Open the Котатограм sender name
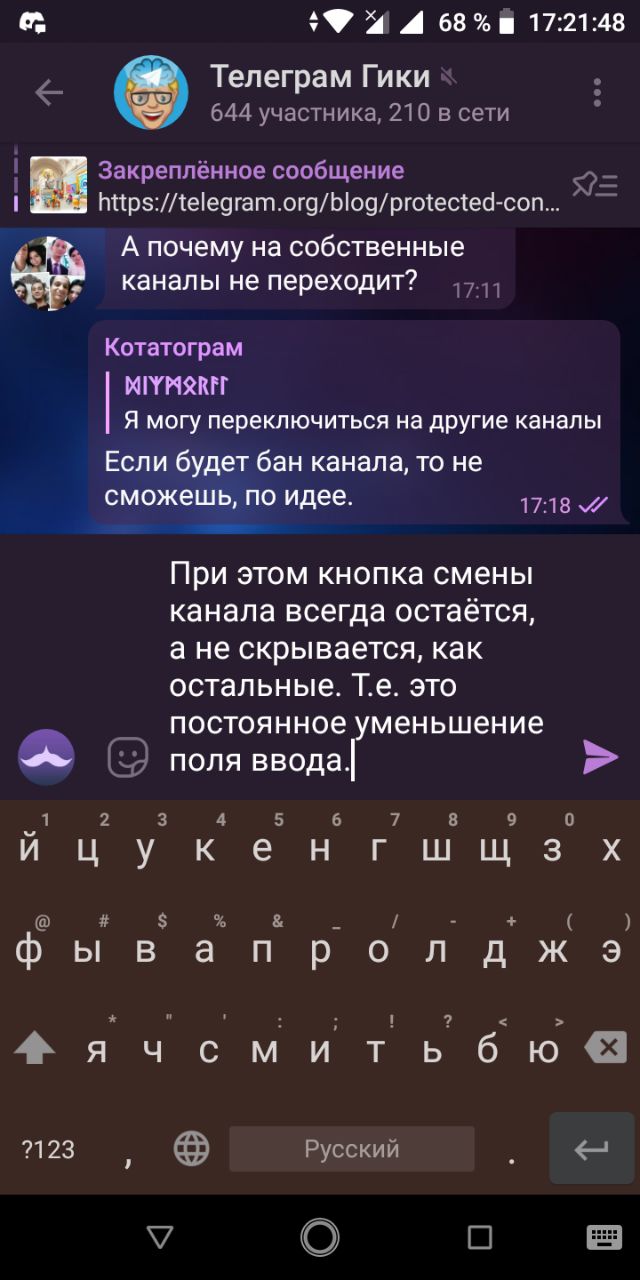Viewport: 640px width, 1280px height. pyautogui.click(x=174, y=348)
